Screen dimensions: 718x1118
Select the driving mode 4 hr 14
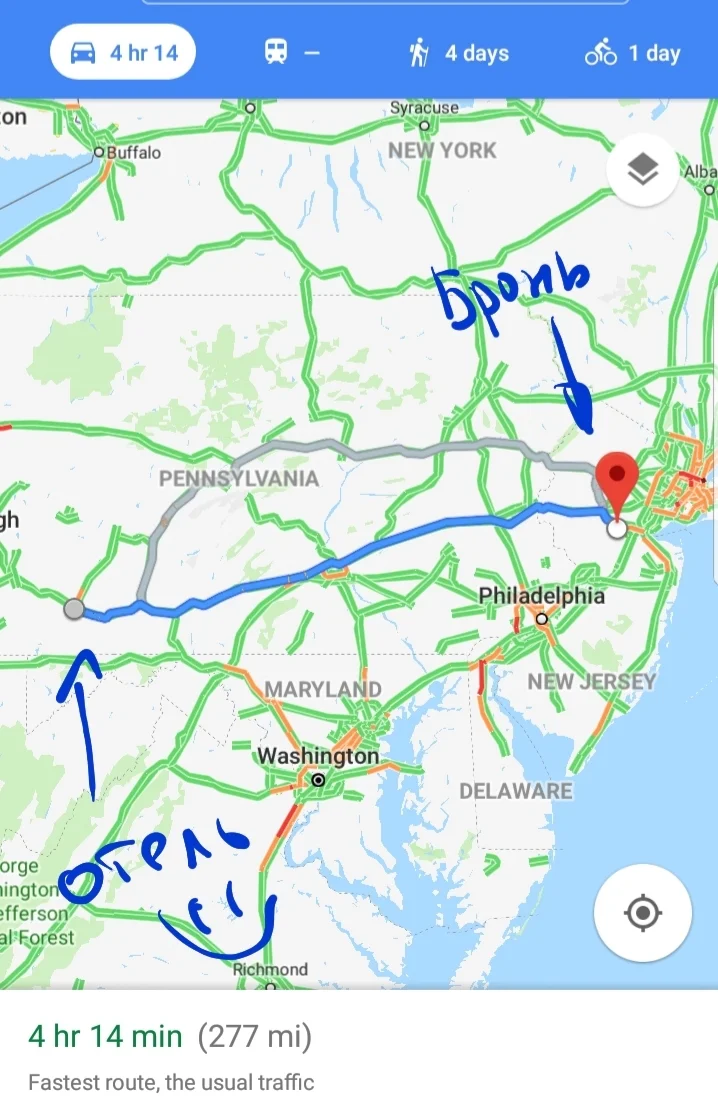coord(123,52)
